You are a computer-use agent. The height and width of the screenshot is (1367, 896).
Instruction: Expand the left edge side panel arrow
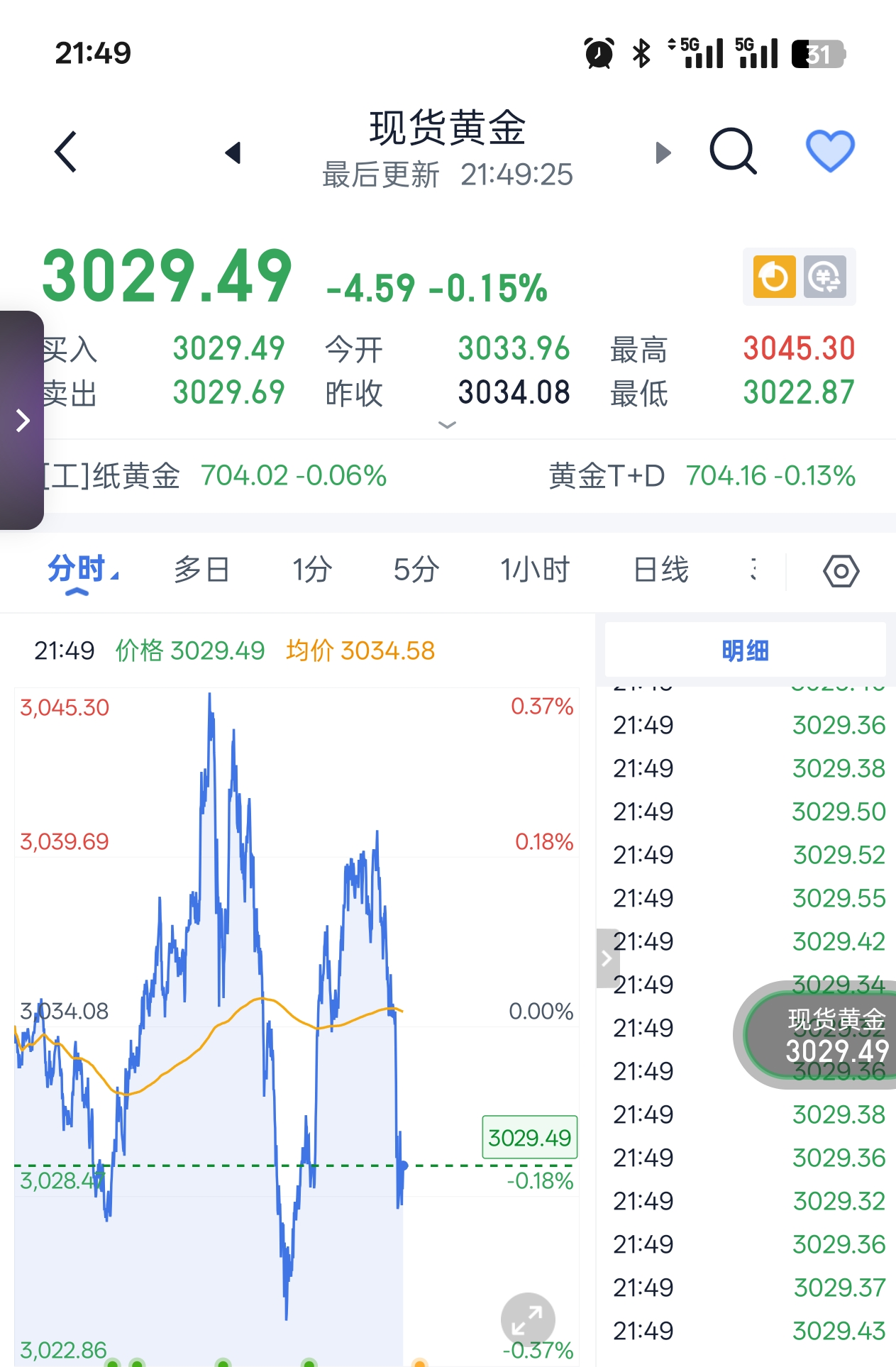click(21, 420)
